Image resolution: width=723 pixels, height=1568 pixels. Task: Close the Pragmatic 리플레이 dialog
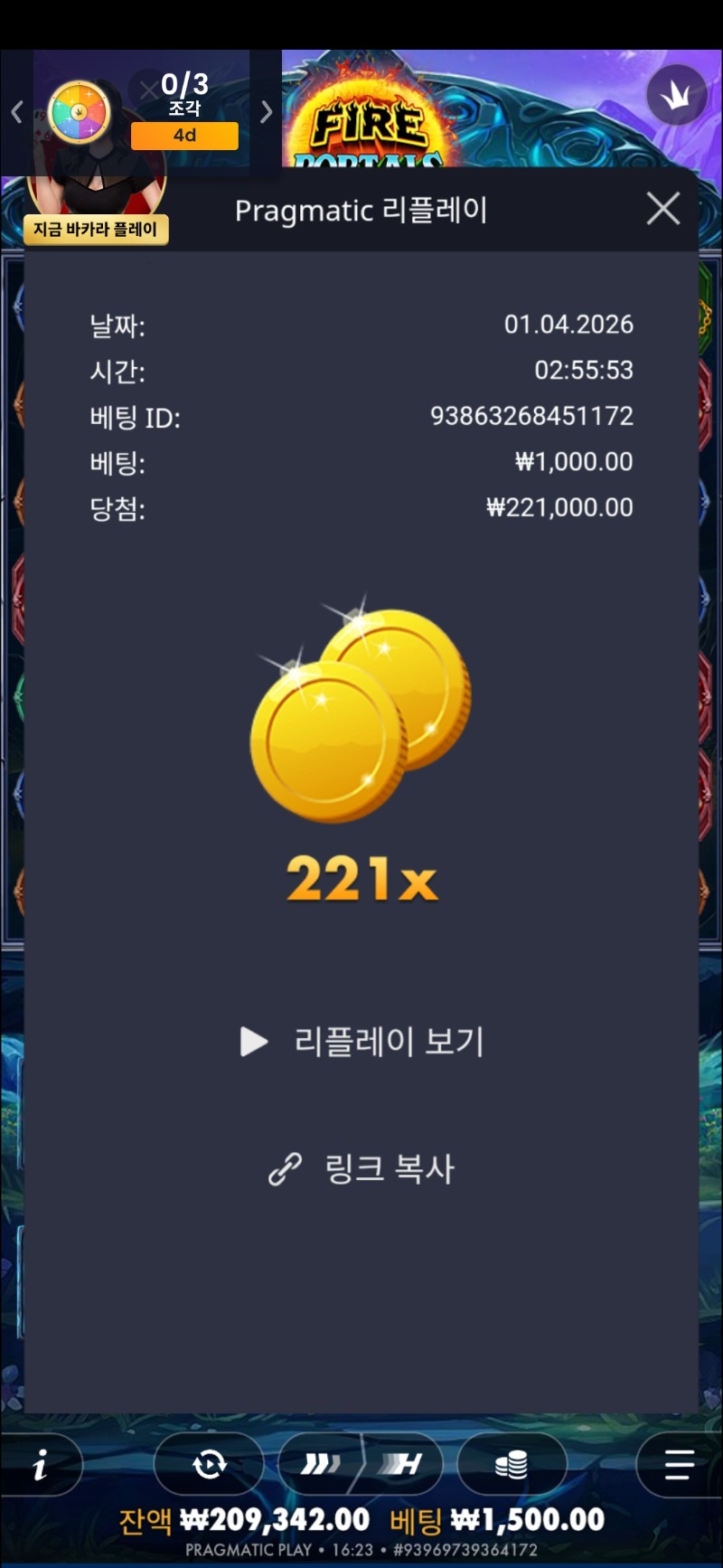663,209
